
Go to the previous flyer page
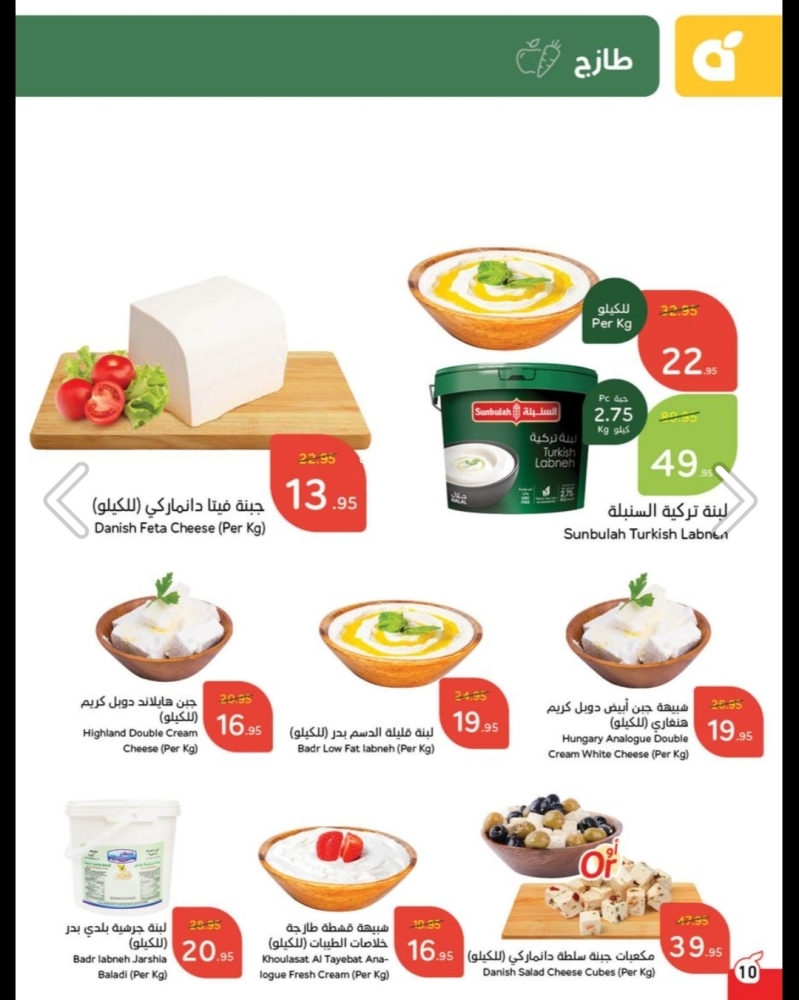tap(66, 499)
